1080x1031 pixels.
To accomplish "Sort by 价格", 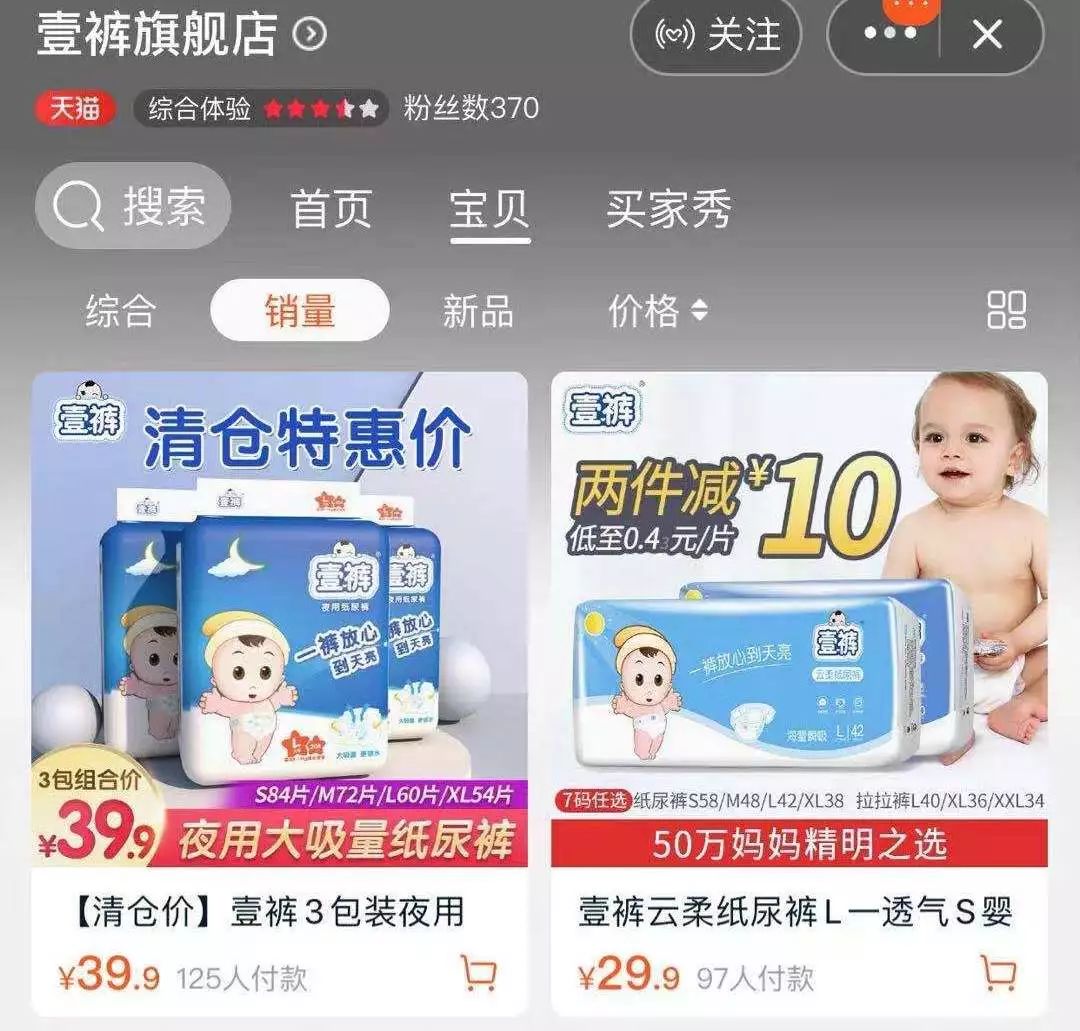I will coord(657,310).
